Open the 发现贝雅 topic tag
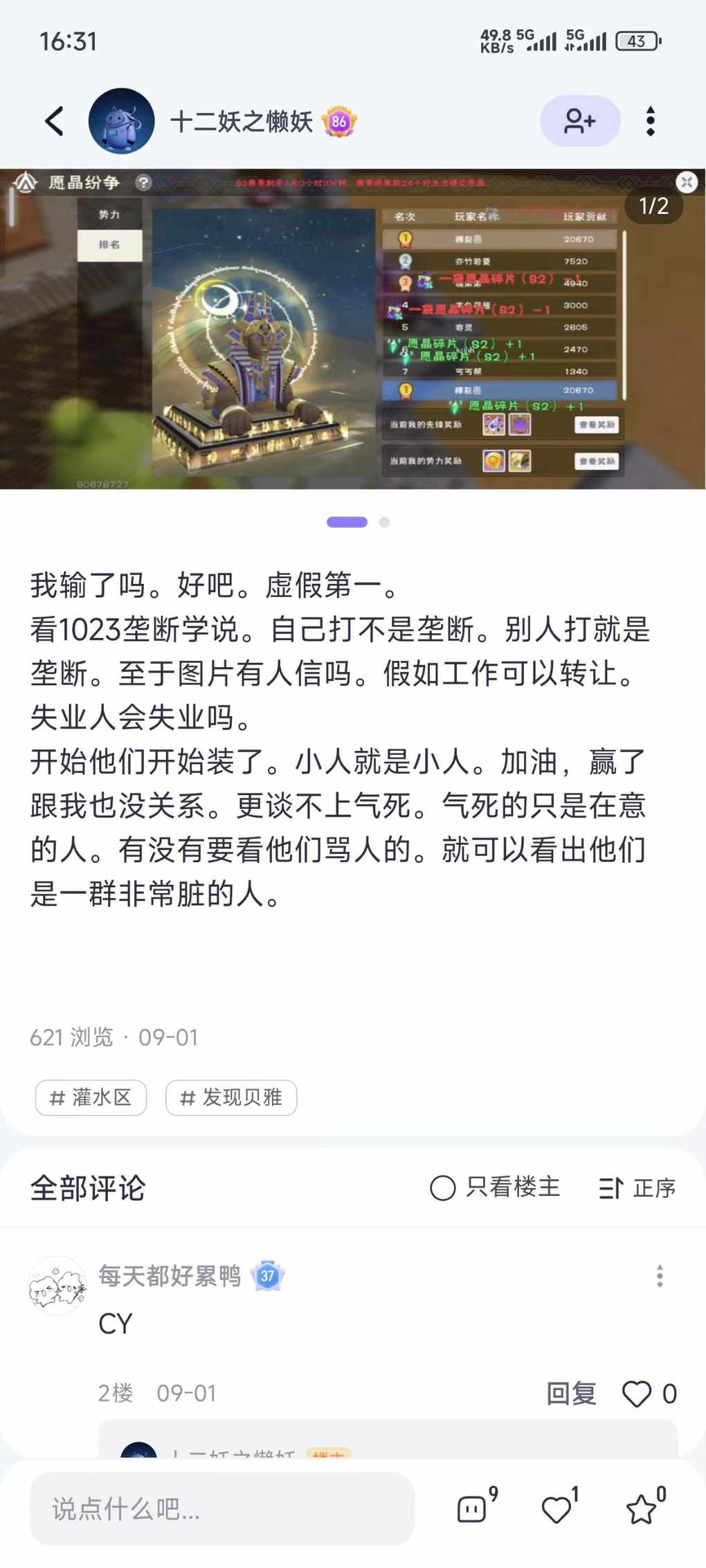706x1568 pixels. pyautogui.click(x=231, y=1097)
